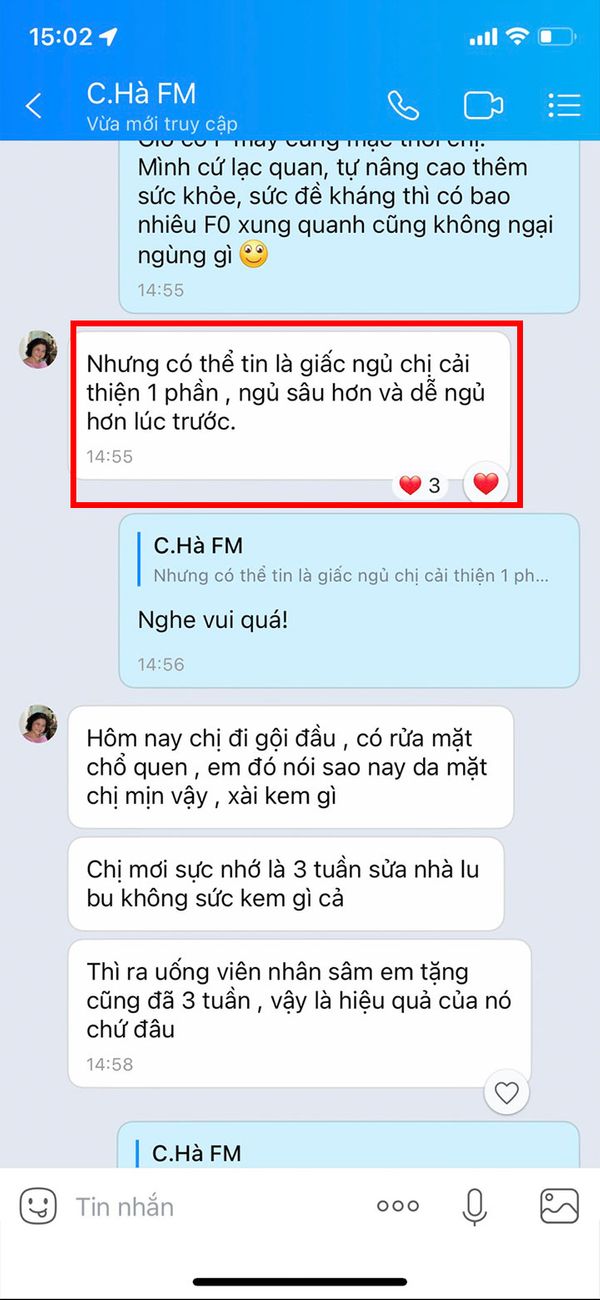Image resolution: width=600 pixels, height=1300 pixels.
Task: Go back to the chat list
Action: pos(34,105)
